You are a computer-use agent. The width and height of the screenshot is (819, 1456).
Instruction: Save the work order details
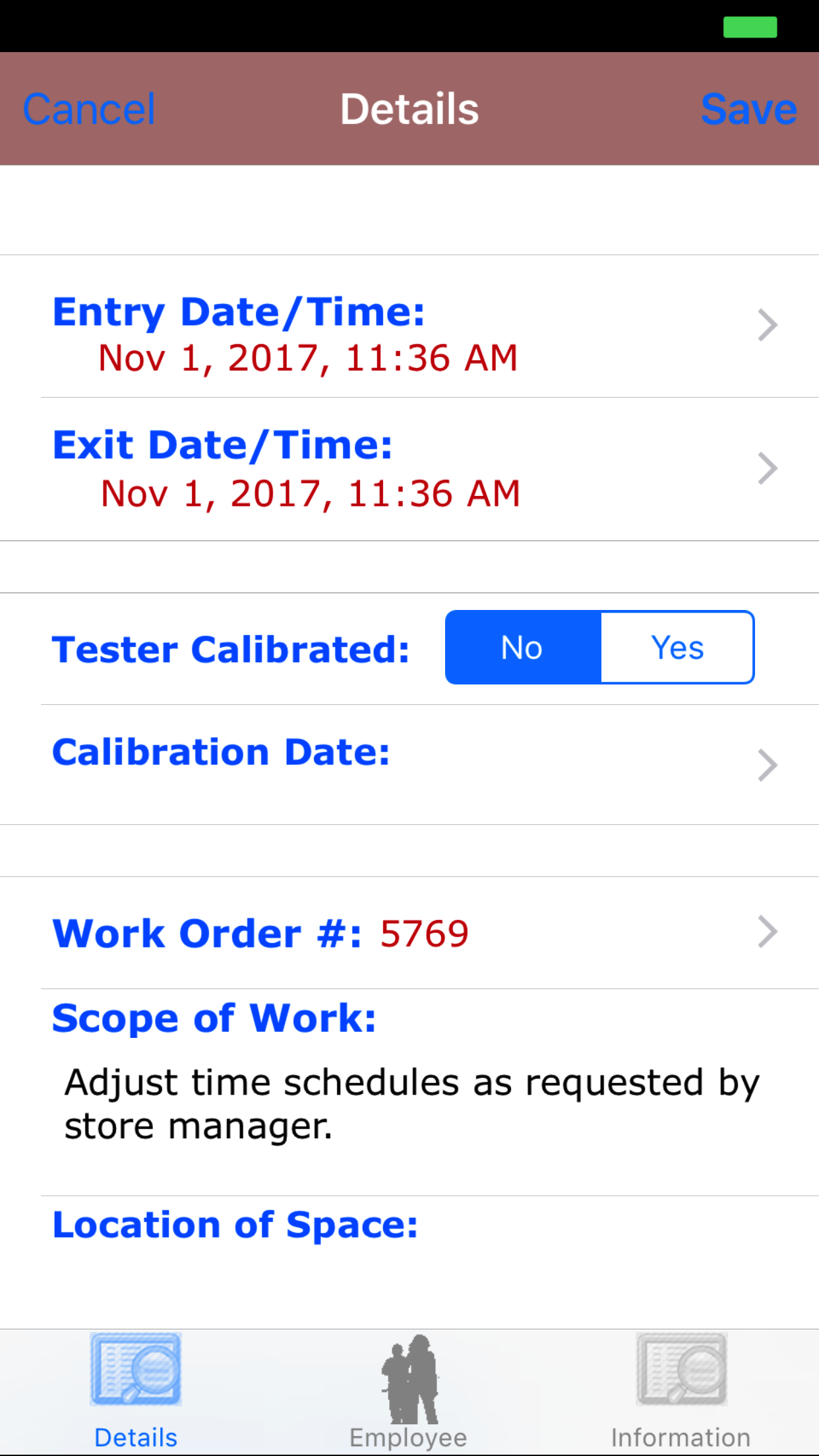click(x=748, y=109)
